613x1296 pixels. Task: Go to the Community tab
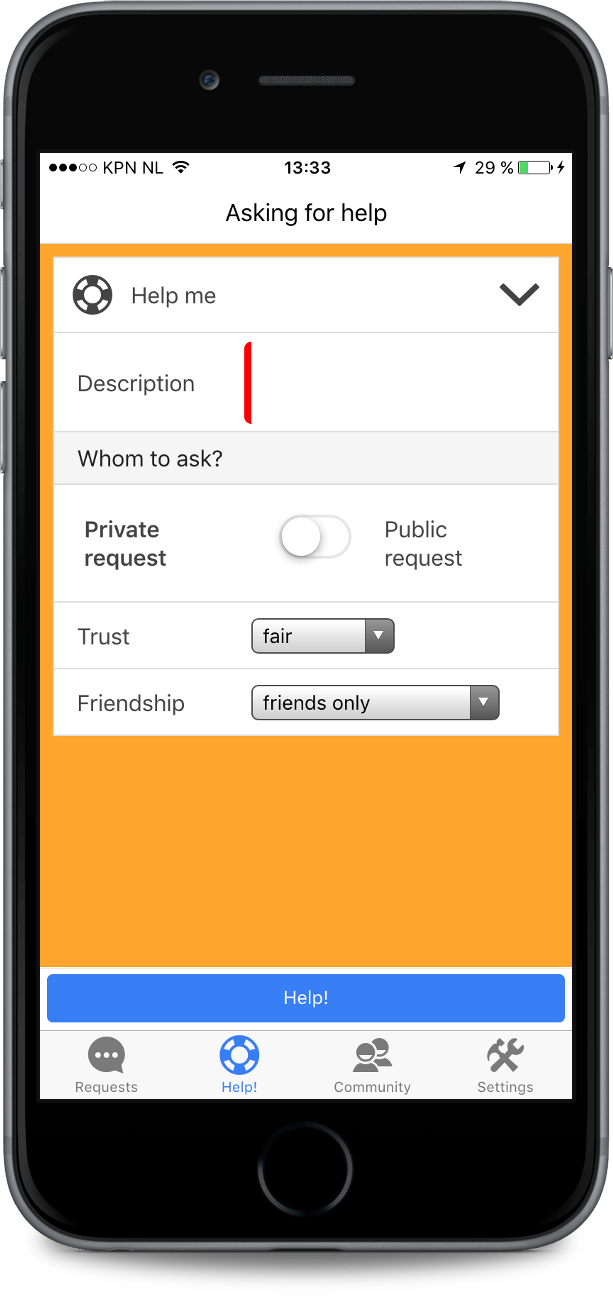(x=372, y=1065)
